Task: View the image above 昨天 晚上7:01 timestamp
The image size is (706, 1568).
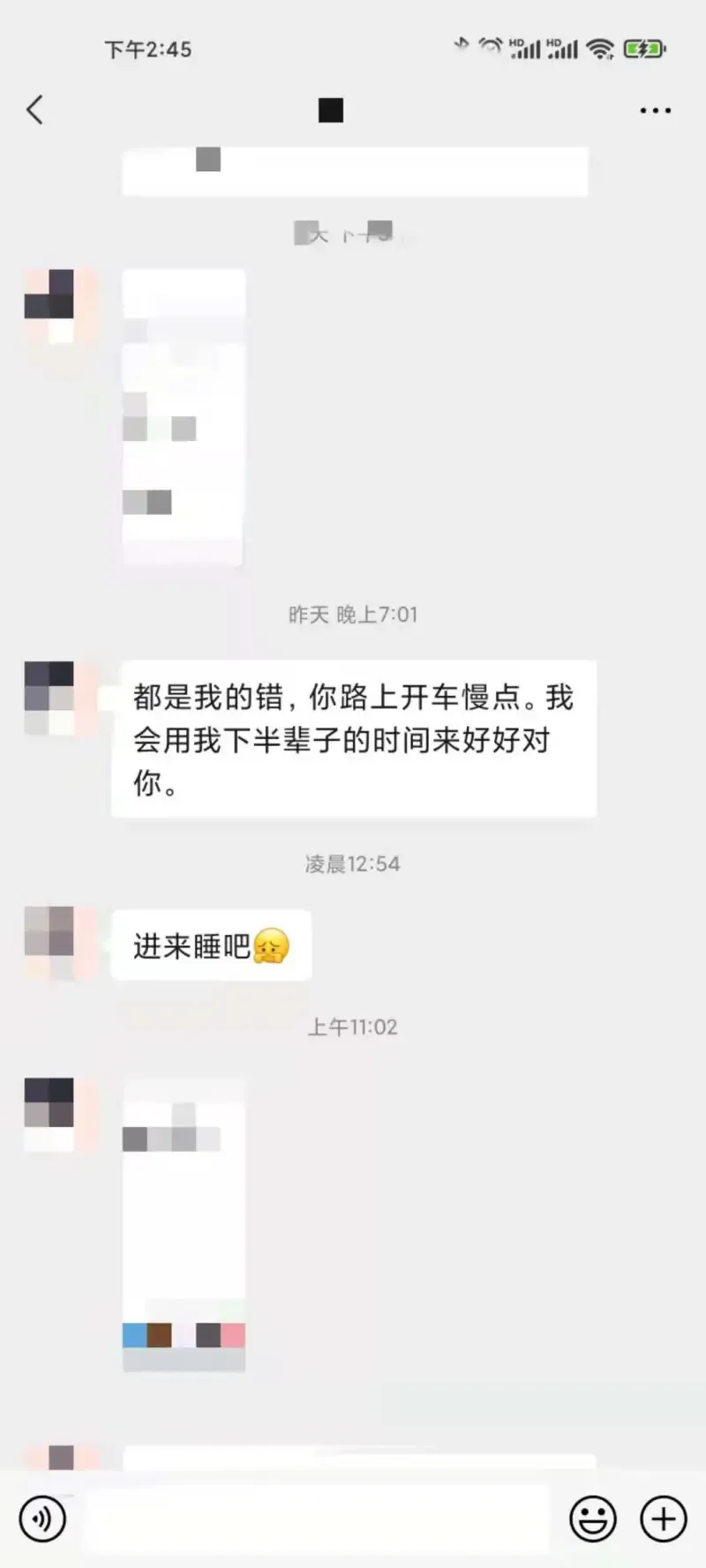Action: coord(183,417)
